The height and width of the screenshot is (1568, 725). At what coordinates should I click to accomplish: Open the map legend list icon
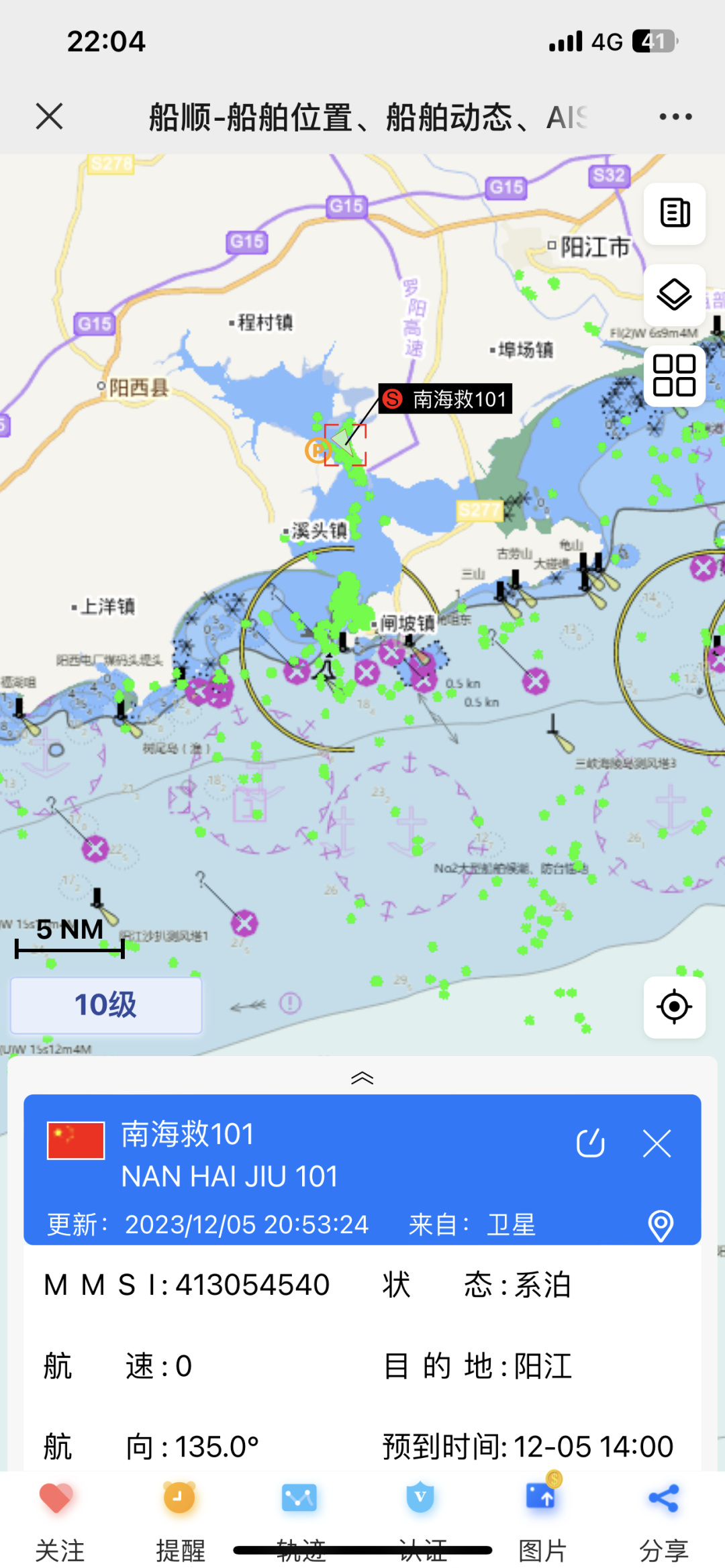674,213
